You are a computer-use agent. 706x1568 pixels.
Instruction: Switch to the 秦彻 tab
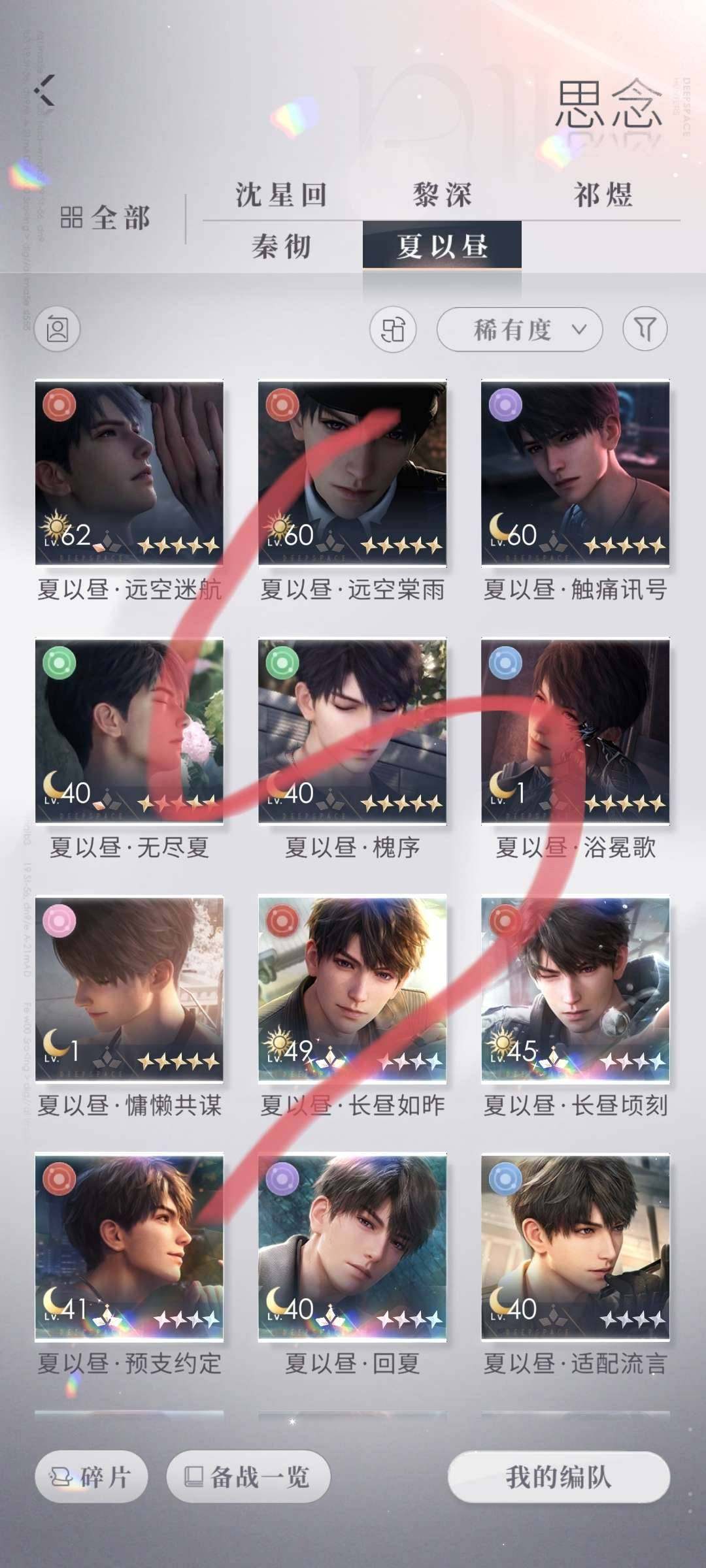pos(282,246)
